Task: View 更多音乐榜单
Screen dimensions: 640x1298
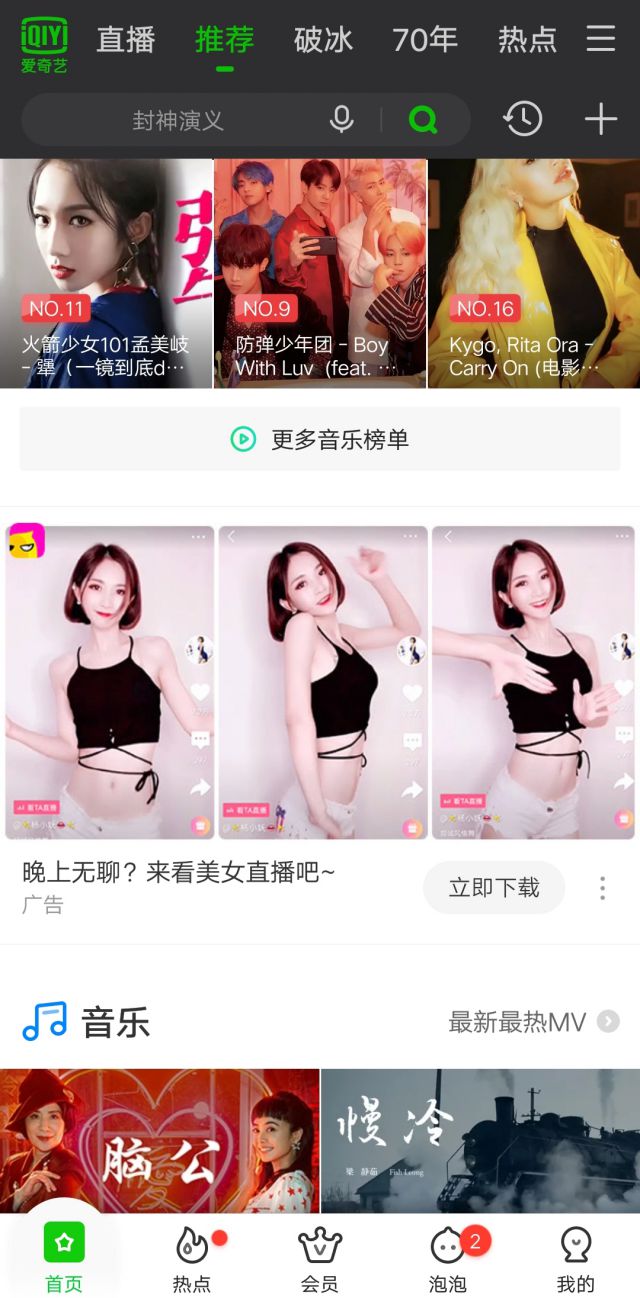Action: click(x=320, y=439)
